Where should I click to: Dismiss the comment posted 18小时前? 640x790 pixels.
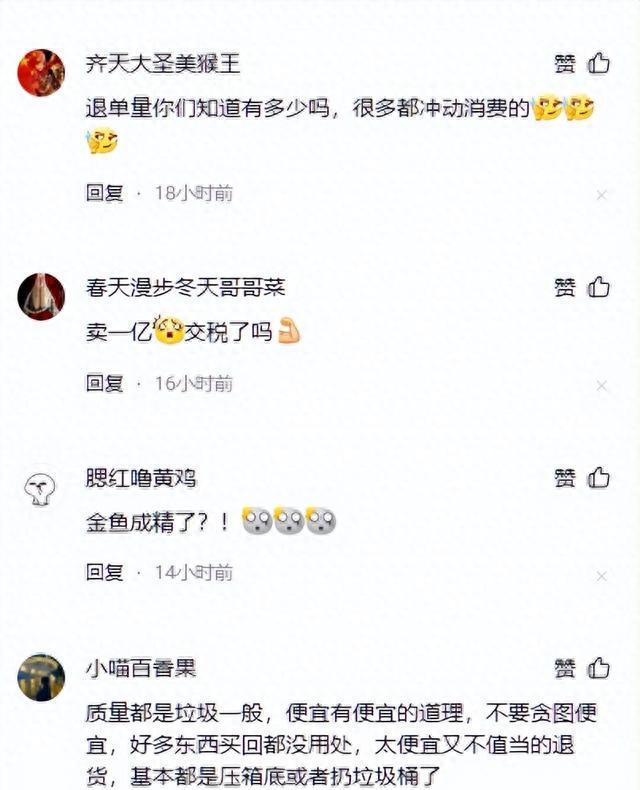click(602, 195)
